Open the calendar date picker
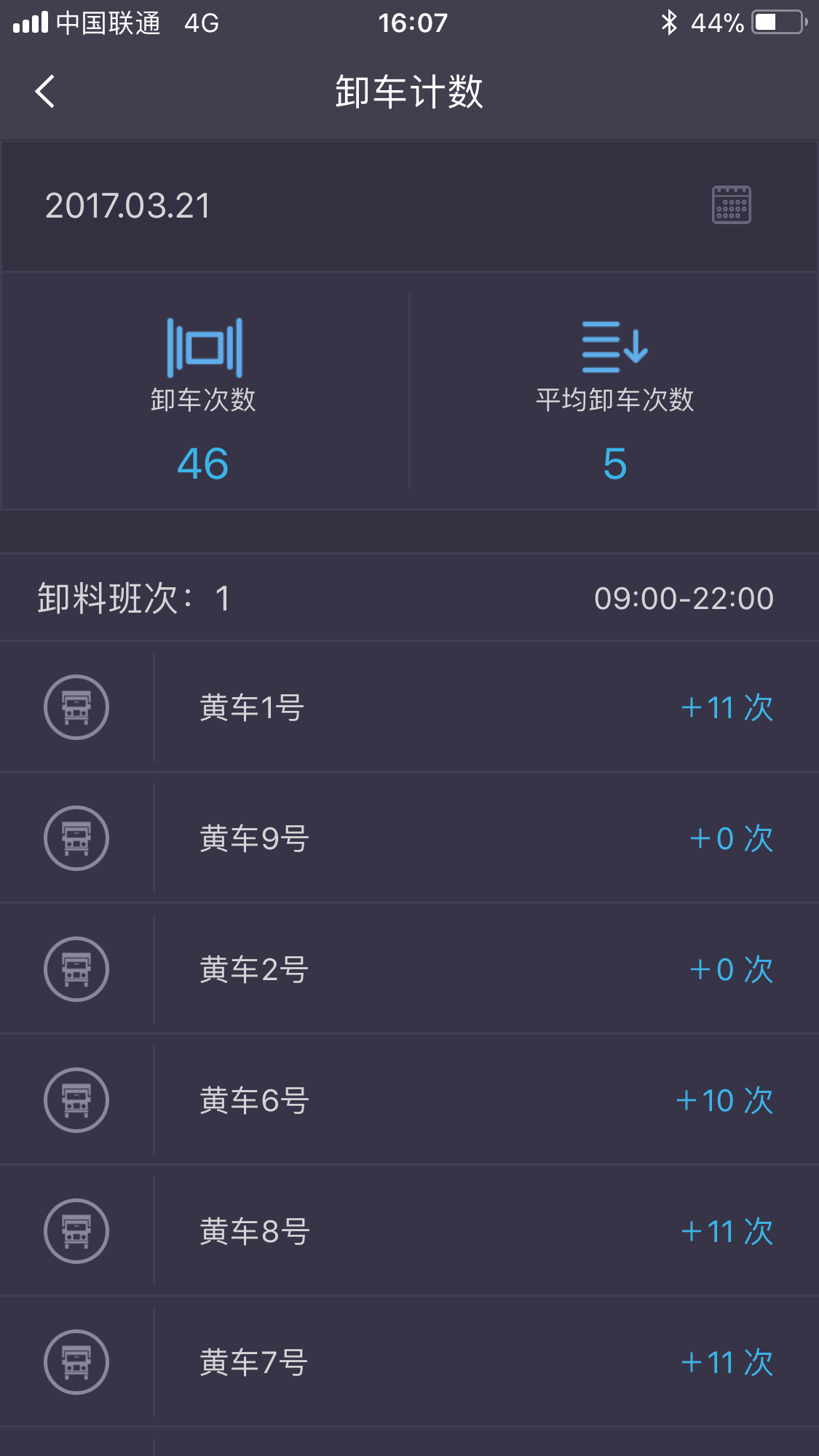 (731, 205)
